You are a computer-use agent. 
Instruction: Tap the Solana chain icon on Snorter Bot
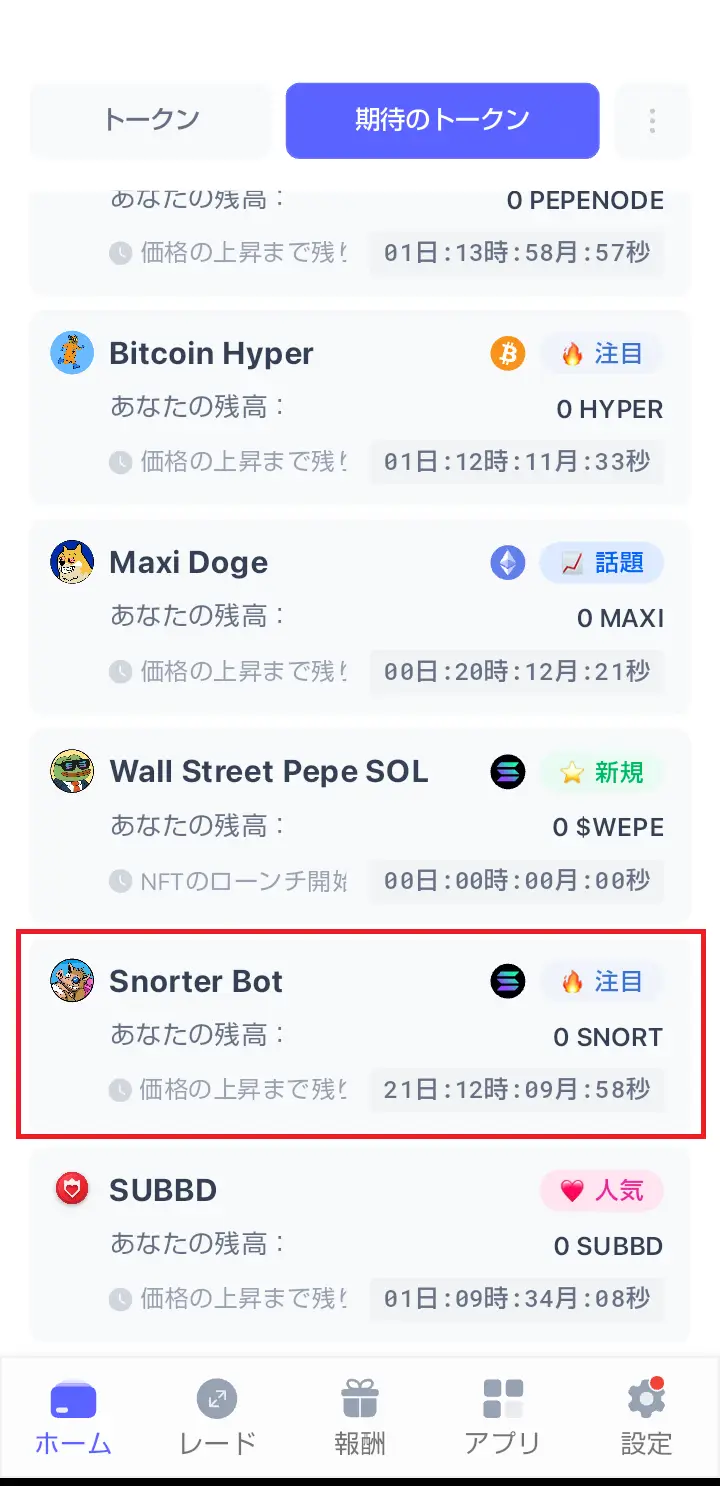click(508, 981)
